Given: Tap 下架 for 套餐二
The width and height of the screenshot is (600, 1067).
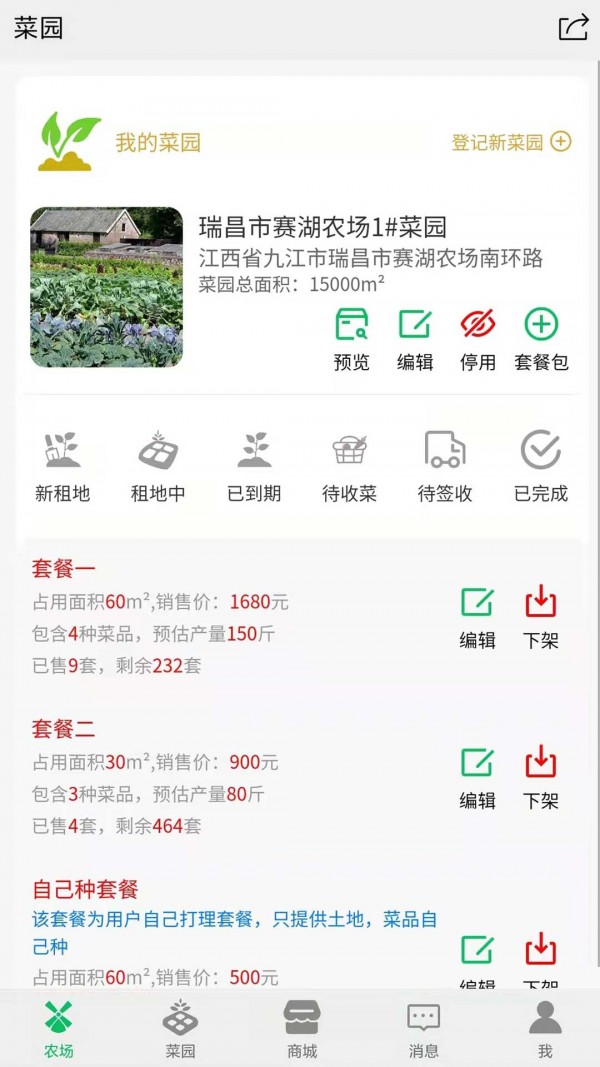Looking at the screenshot, I should coord(540,777).
